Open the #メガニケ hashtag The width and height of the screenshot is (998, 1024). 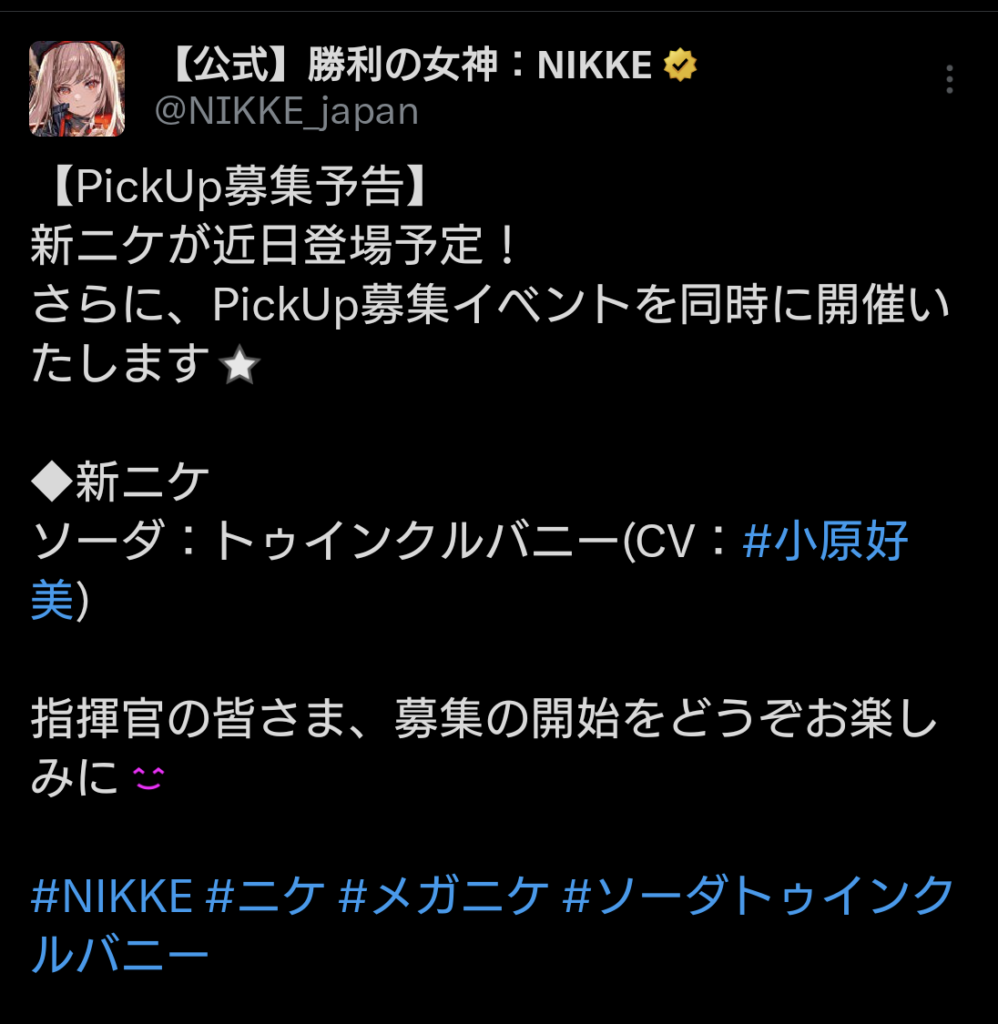[x=444, y=897]
